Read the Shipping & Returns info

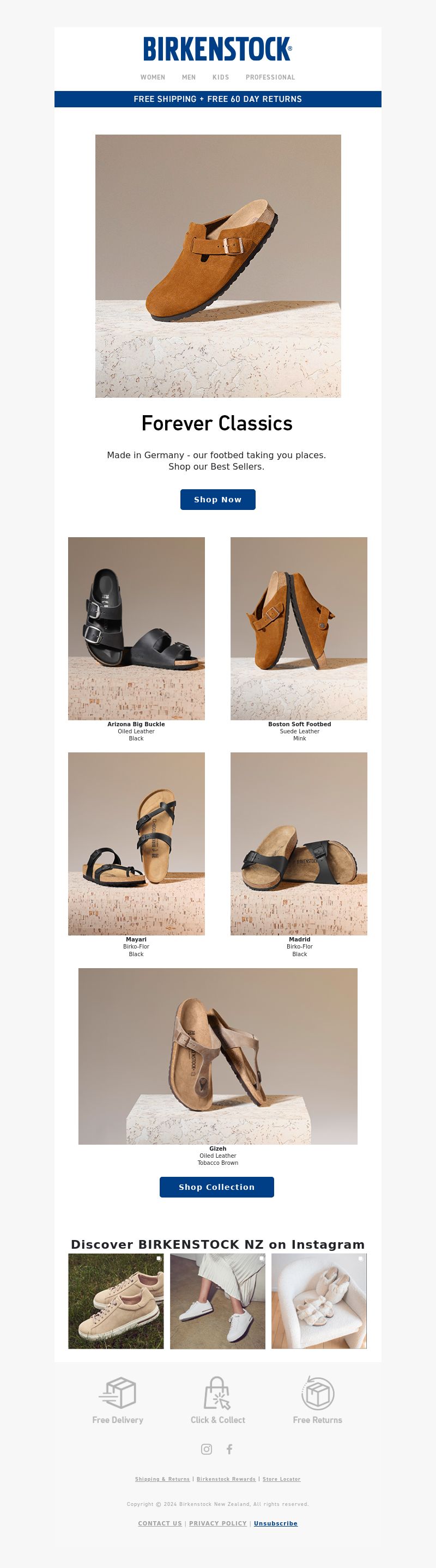(162, 1479)
